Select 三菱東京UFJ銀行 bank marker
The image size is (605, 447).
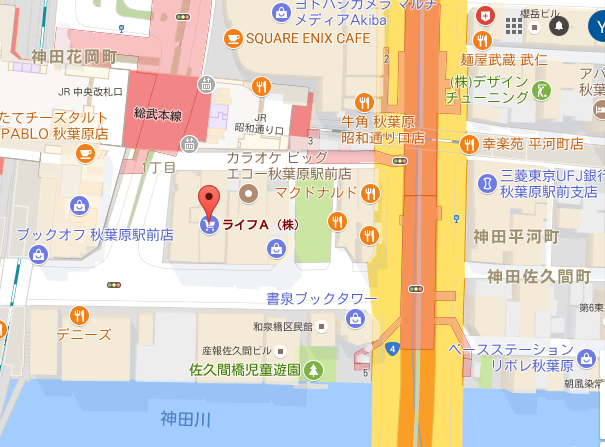[x=486, y=183]
